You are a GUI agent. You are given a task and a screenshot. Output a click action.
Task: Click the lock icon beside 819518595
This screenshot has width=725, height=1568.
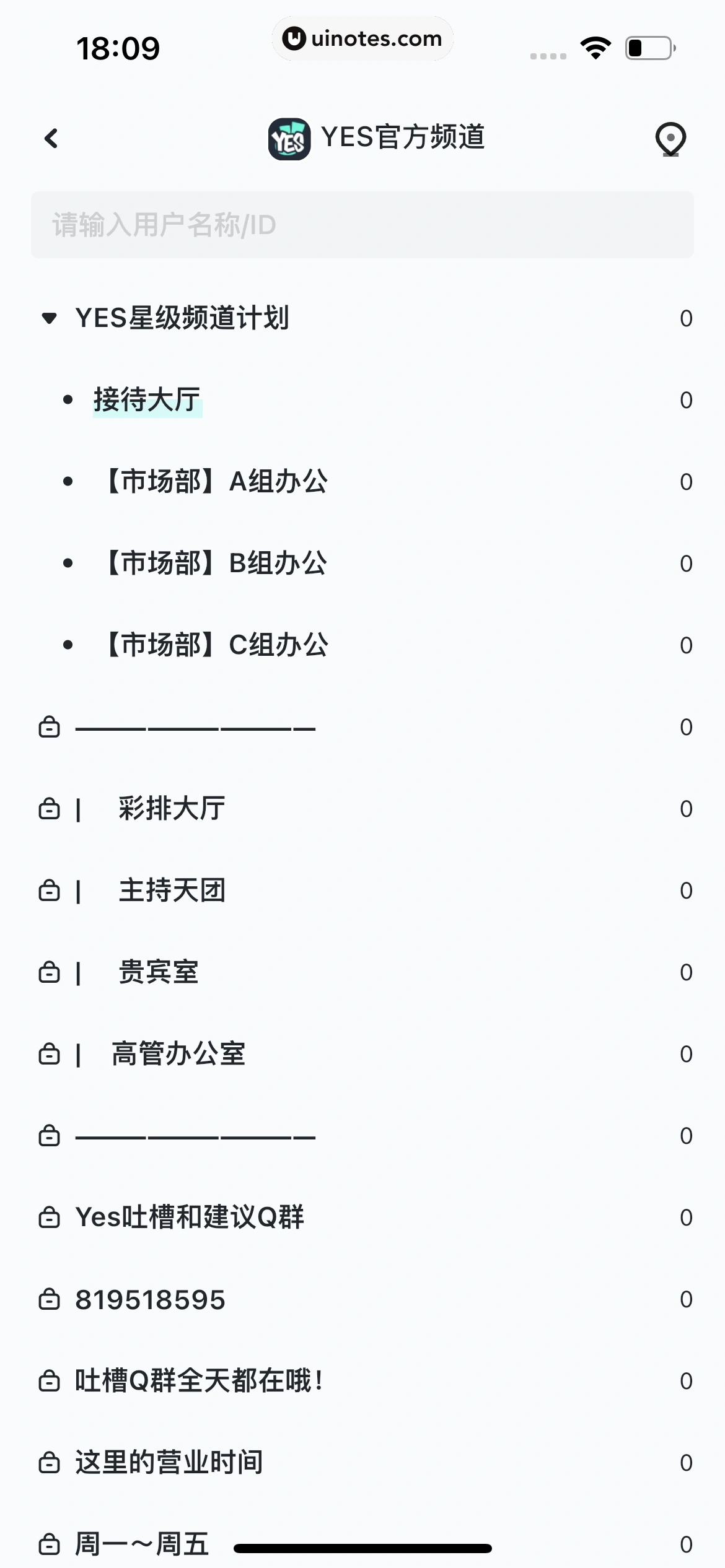click(x=50, y=1299)
